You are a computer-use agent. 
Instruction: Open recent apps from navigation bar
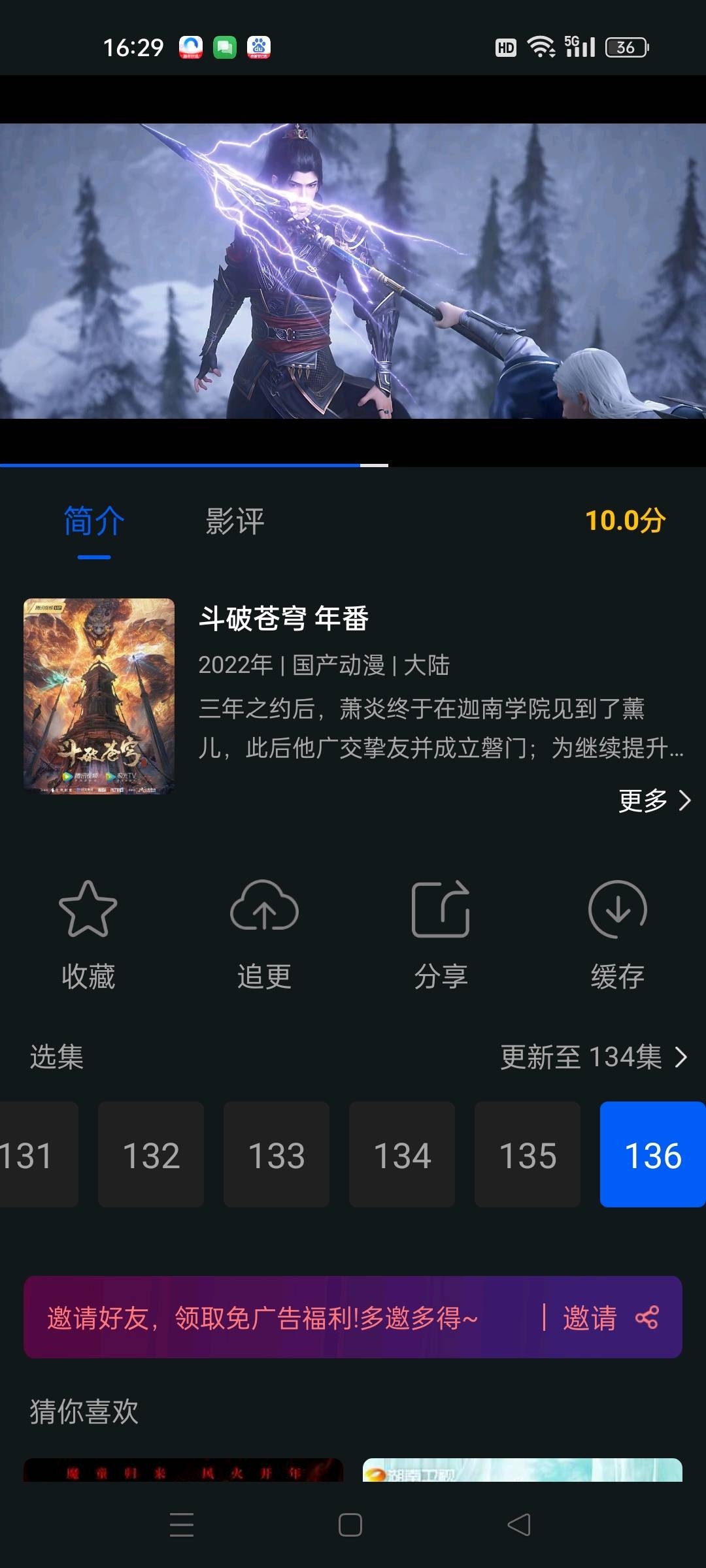(x=182, y=1525)
